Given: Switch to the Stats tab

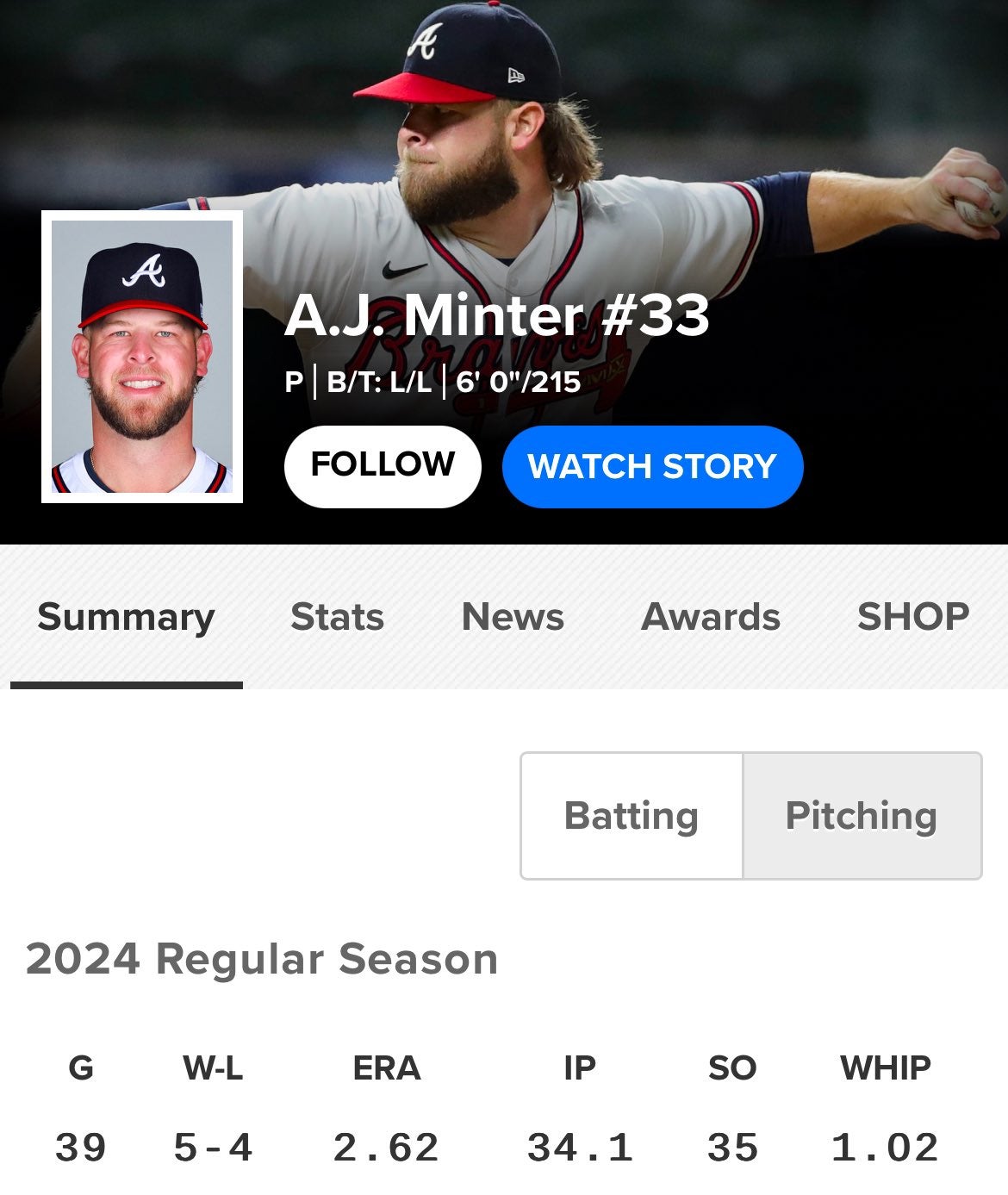Looking at the screenshot, I should point(337,617).
